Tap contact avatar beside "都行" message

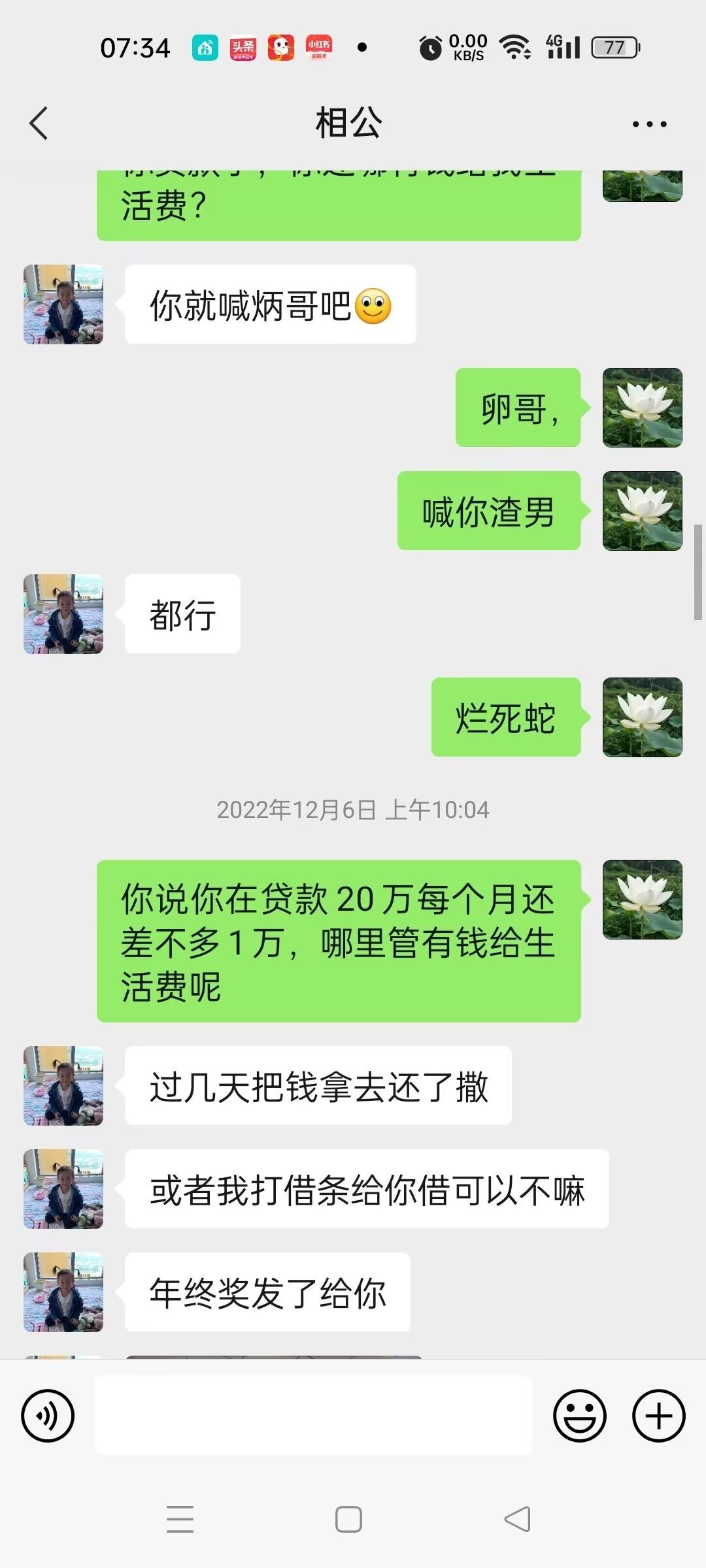[x=63, y=614]
